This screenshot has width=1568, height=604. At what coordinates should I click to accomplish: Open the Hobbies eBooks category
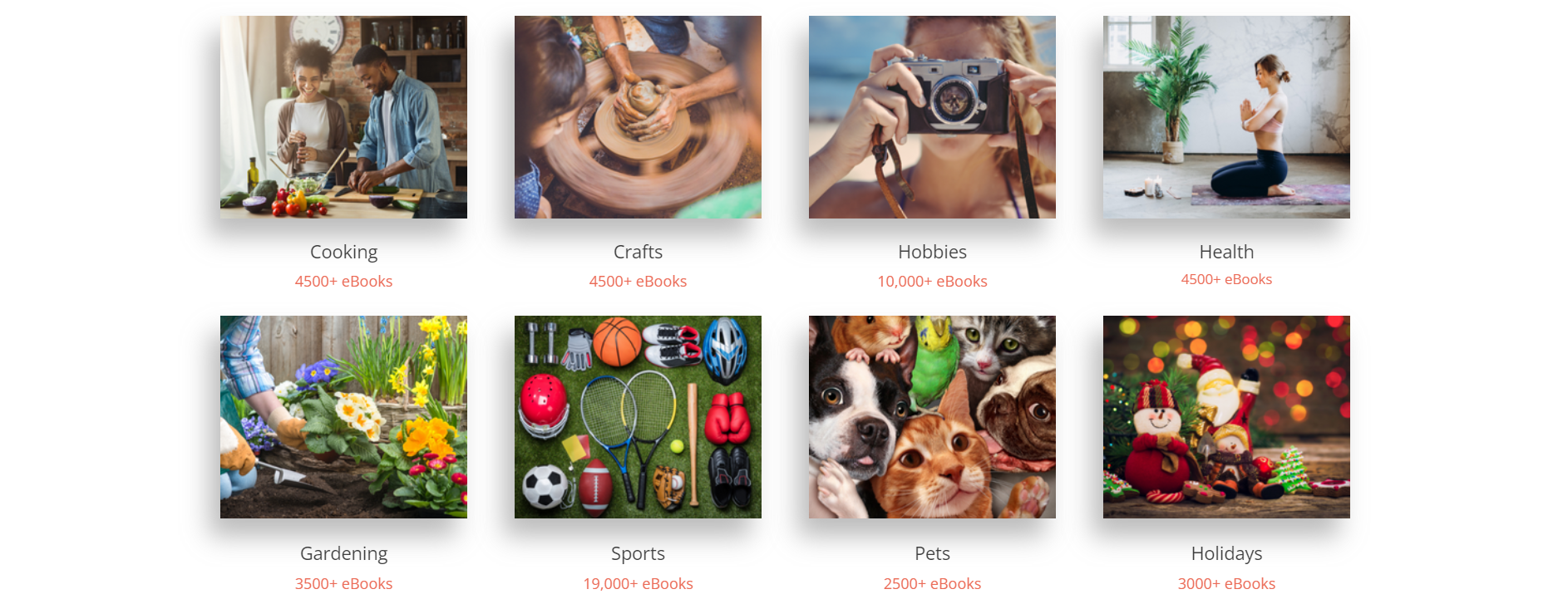coord(932,117)
